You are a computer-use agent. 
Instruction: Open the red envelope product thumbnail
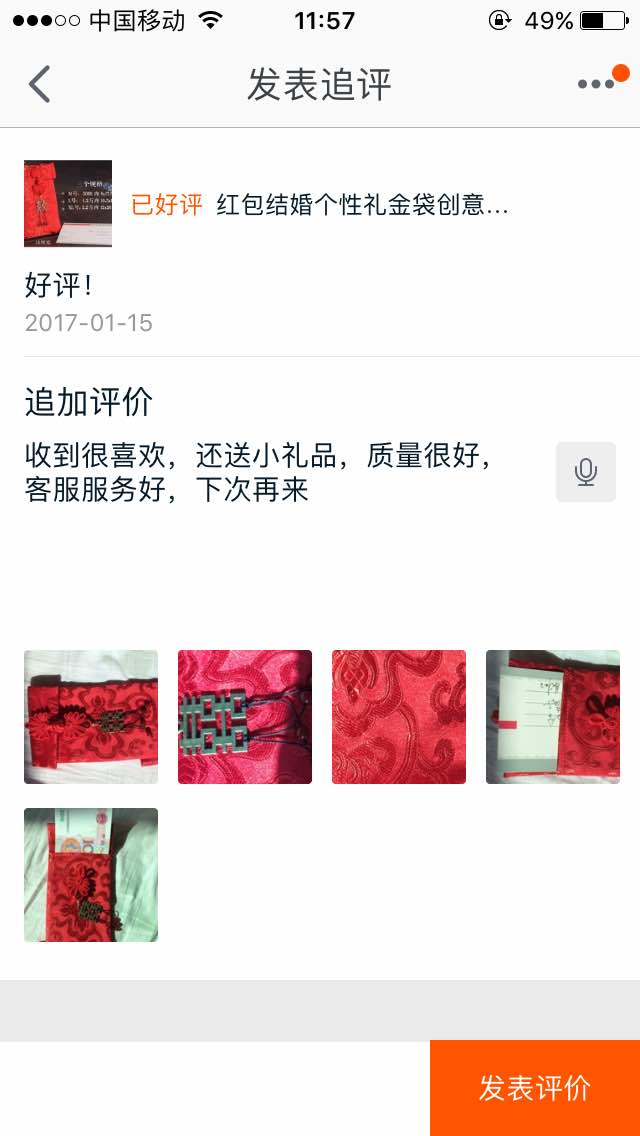68,203
